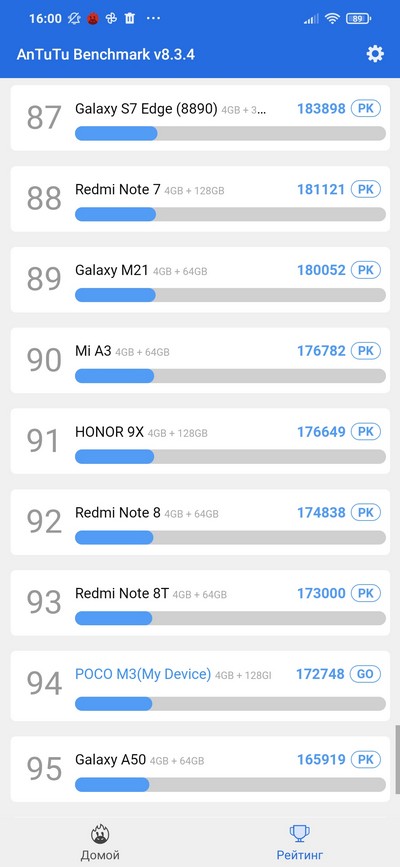Screen dimensions: 400x867
Task: Tap GO on POCO M3 My Device
Action: (366, 674)
